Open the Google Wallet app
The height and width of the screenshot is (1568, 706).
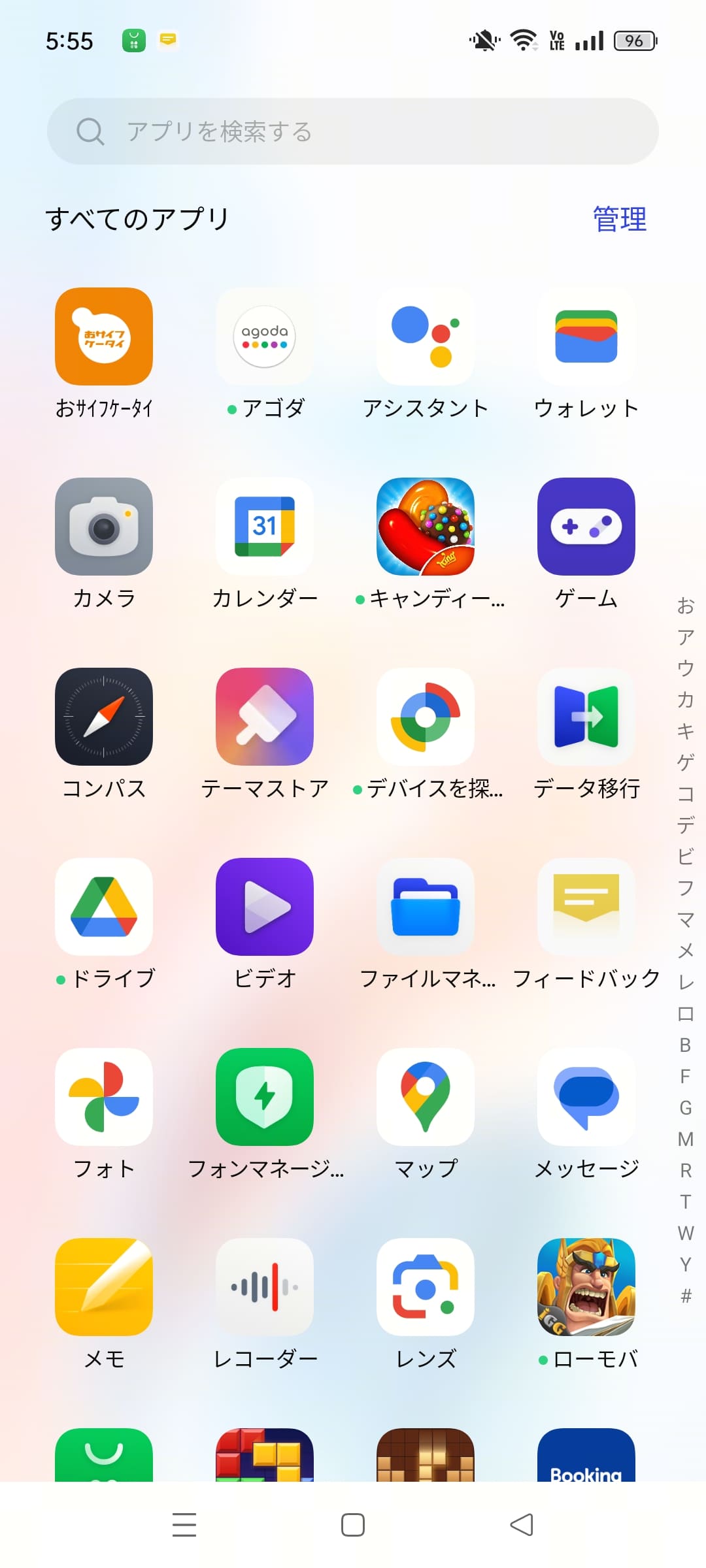point(586,337)
